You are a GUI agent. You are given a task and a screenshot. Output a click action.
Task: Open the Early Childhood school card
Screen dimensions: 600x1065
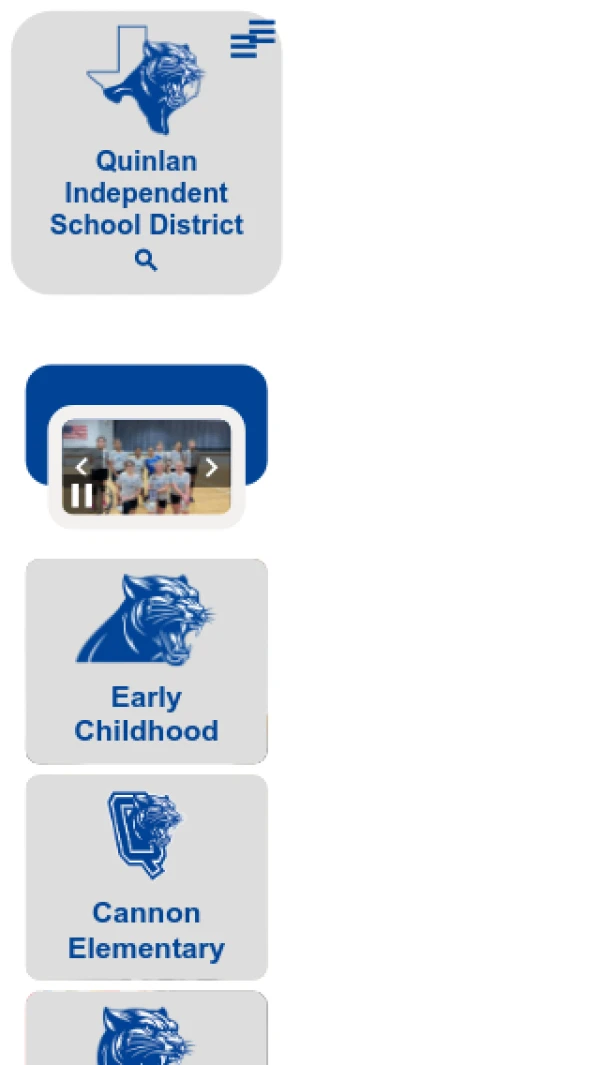[x=146, y=661]
